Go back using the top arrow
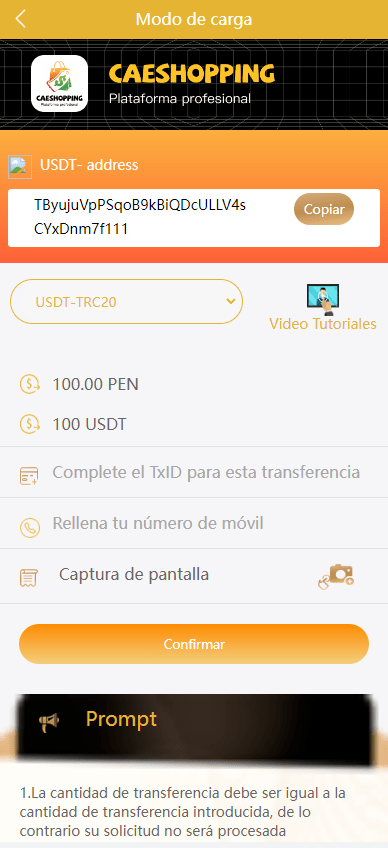Screen dimensions: 388x848 (21, 19)
